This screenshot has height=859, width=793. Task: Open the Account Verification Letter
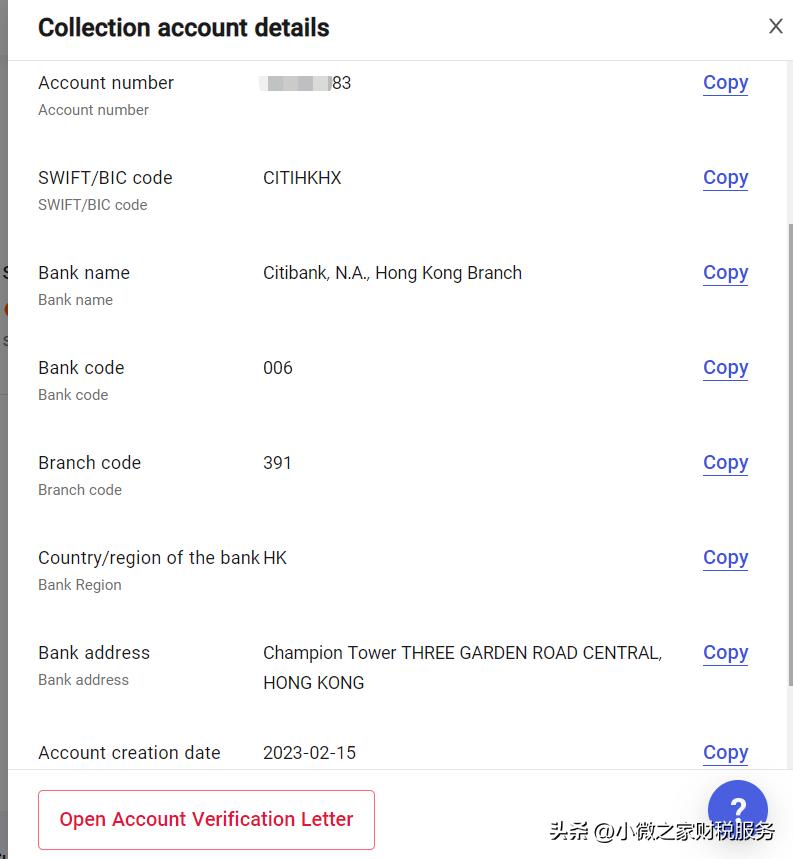coord(206,819)
